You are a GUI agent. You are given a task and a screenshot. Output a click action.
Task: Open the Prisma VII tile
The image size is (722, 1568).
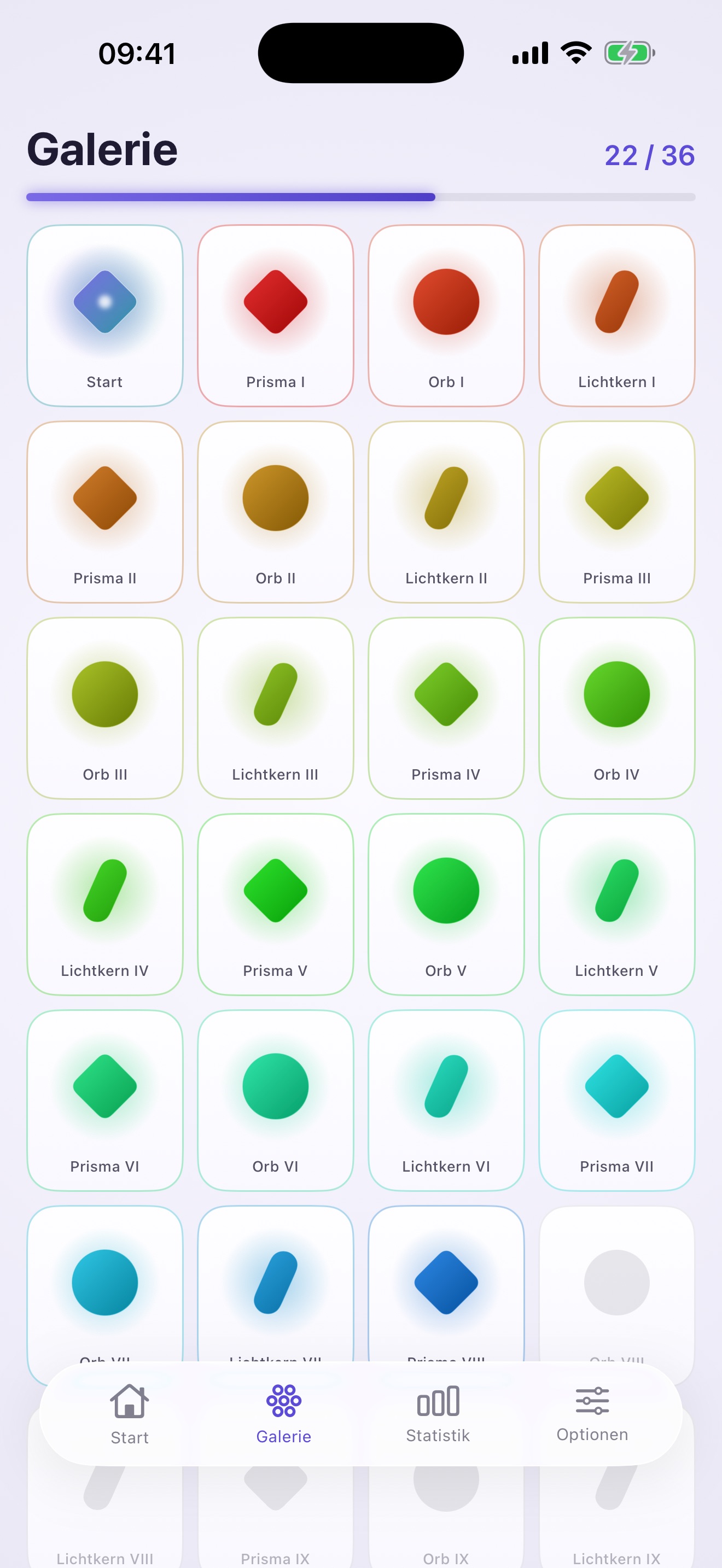click(x=616, y=1100)
